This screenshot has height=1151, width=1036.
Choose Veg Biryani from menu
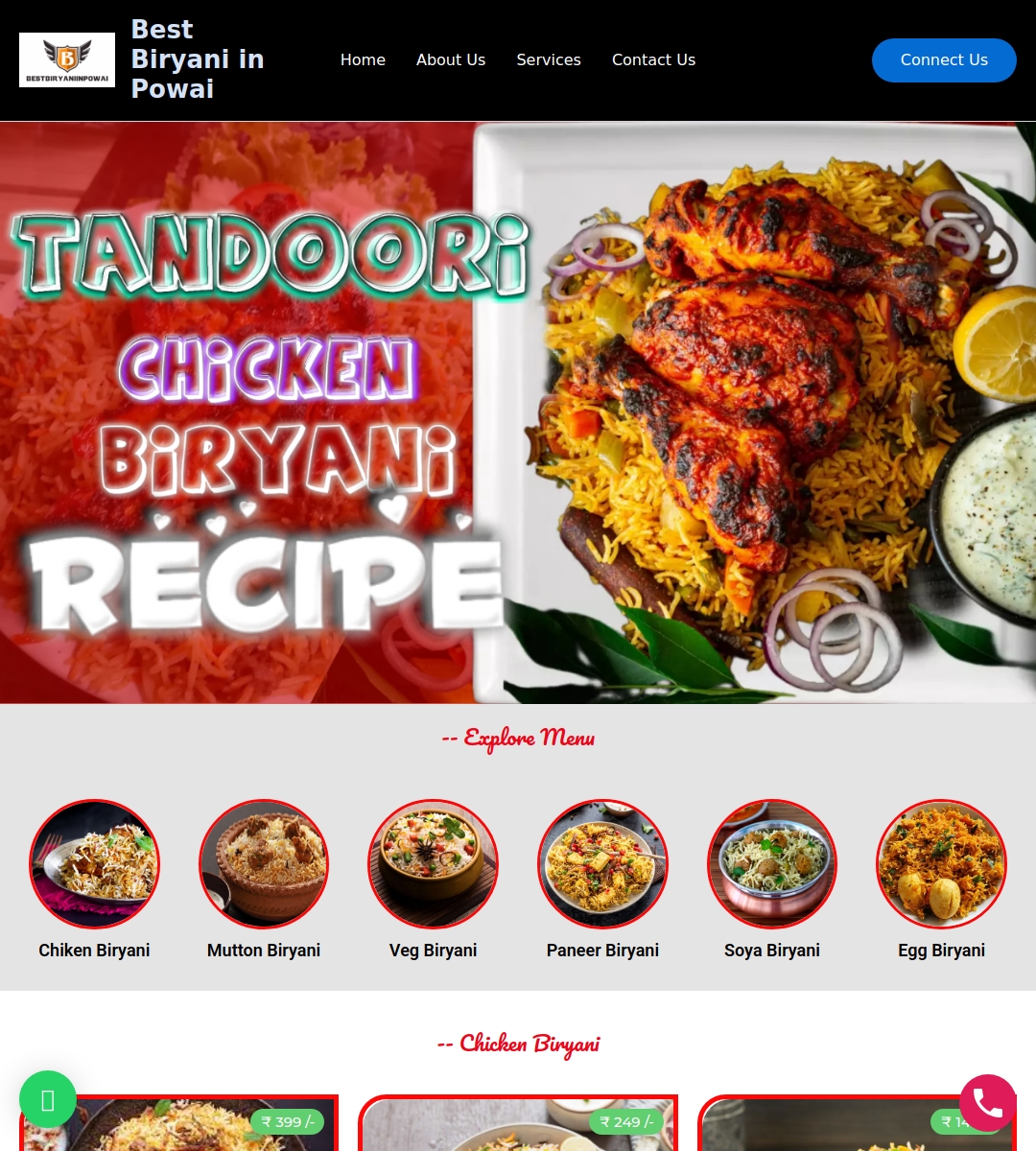pos(433,864)
